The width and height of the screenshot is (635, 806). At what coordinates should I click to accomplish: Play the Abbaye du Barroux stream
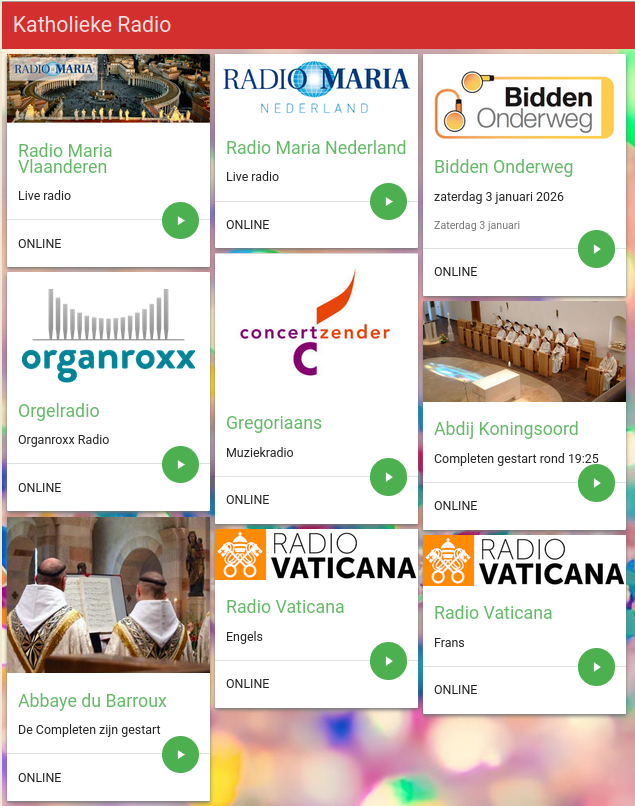(180, 754)
